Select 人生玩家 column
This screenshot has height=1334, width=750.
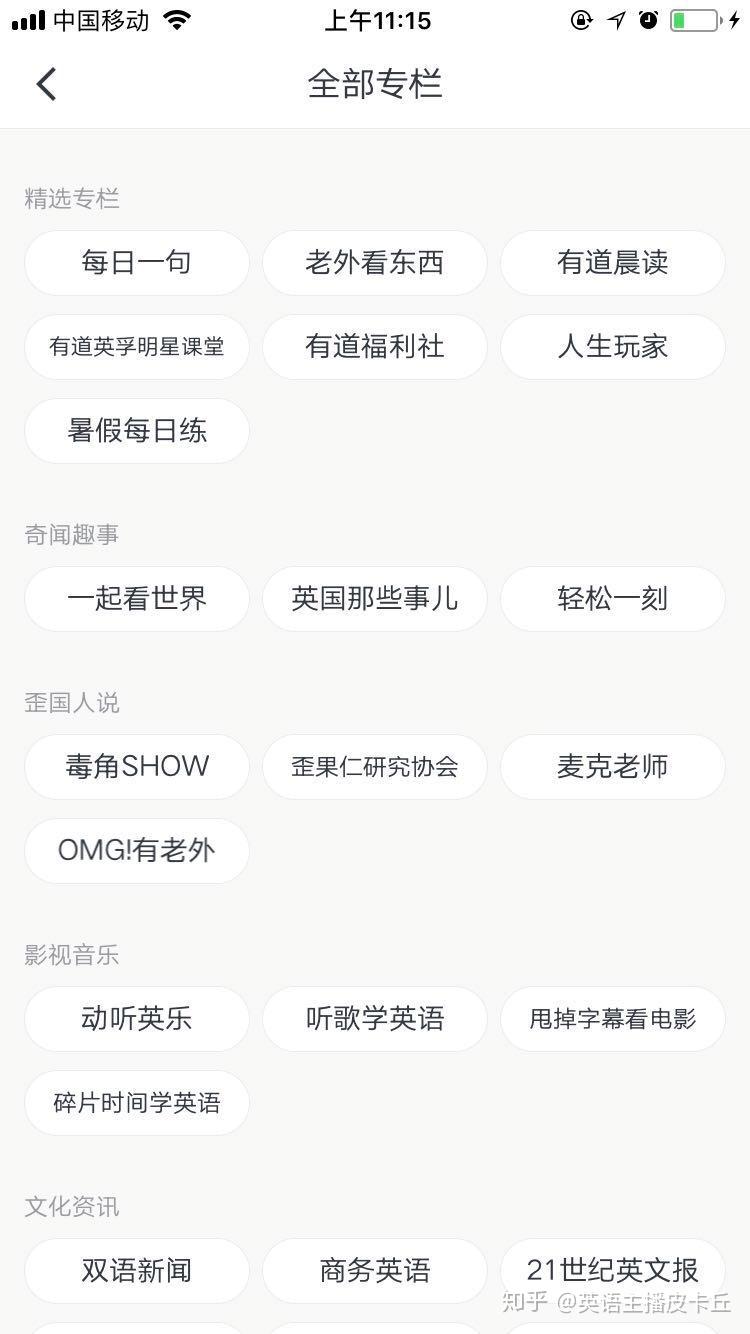click(612, 347)
